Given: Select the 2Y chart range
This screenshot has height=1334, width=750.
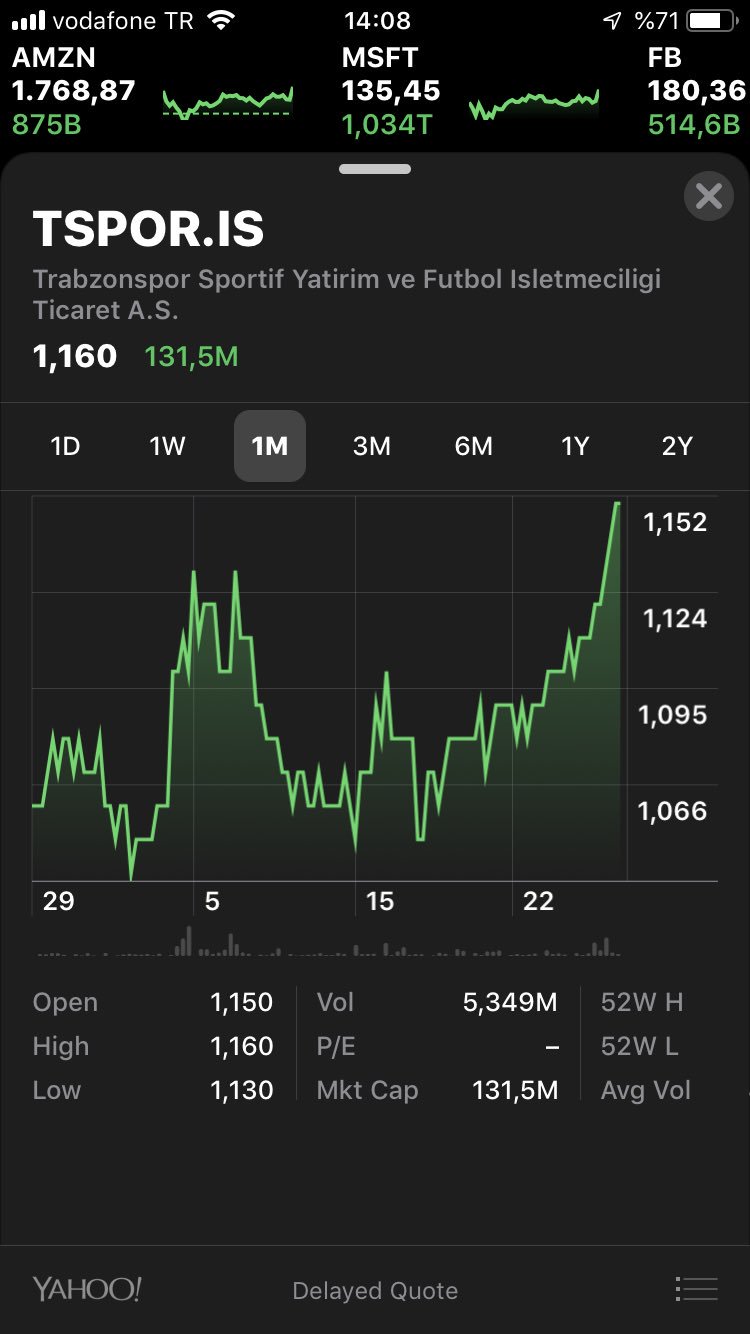Looking at the screenshot, I should [x=677, y=446].
